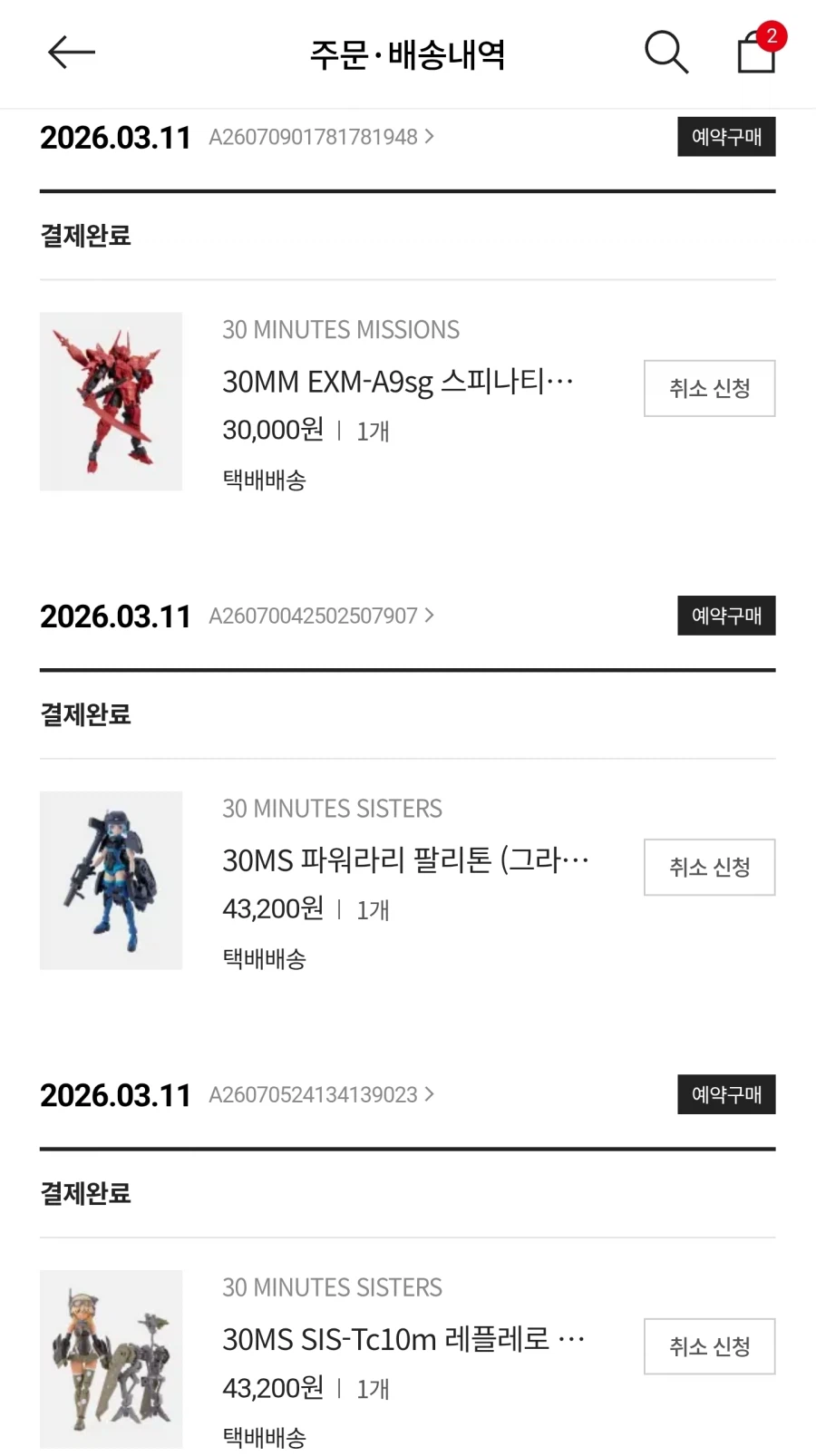
Task: Click the 주문·배송내역 title
Action: pyautogui.click(x=409, y=54)
